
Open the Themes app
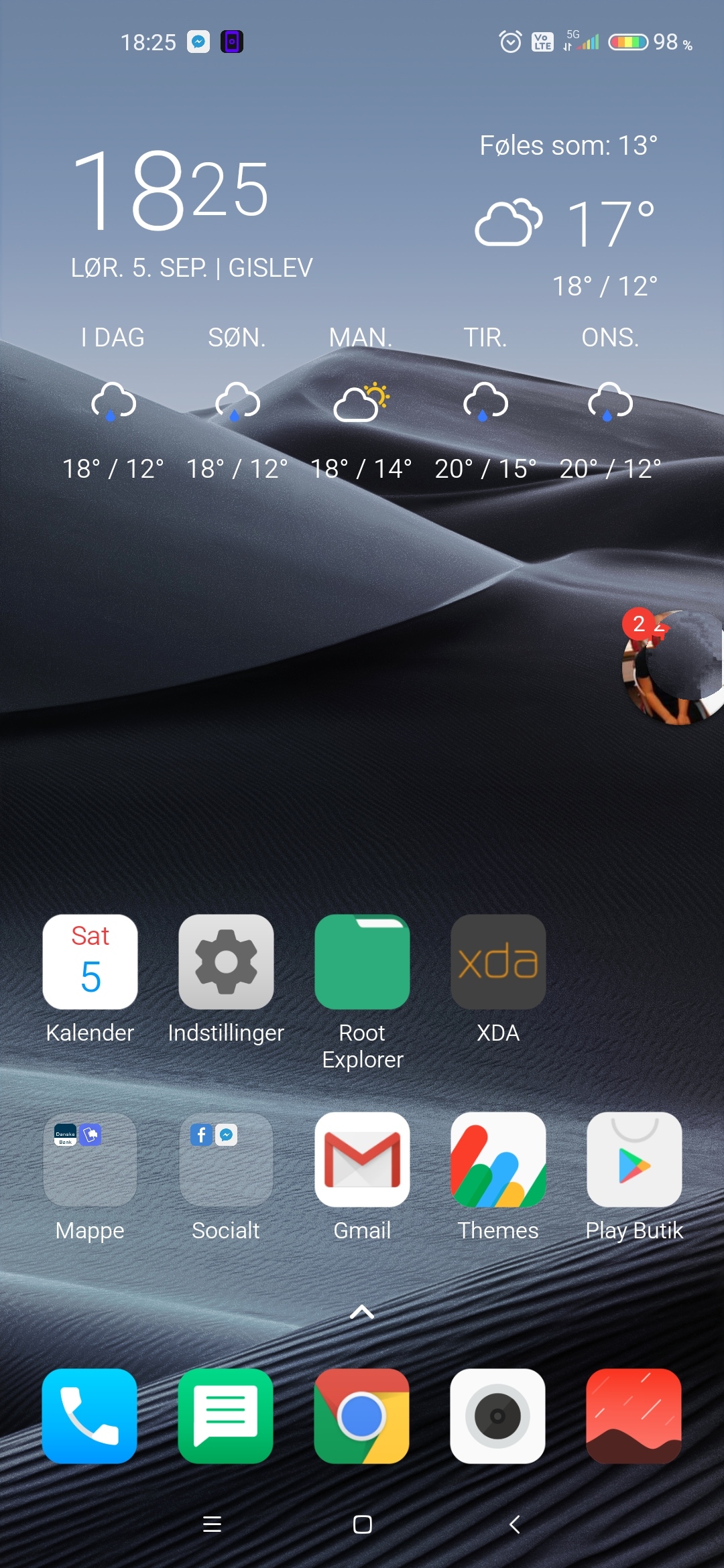498,1160
